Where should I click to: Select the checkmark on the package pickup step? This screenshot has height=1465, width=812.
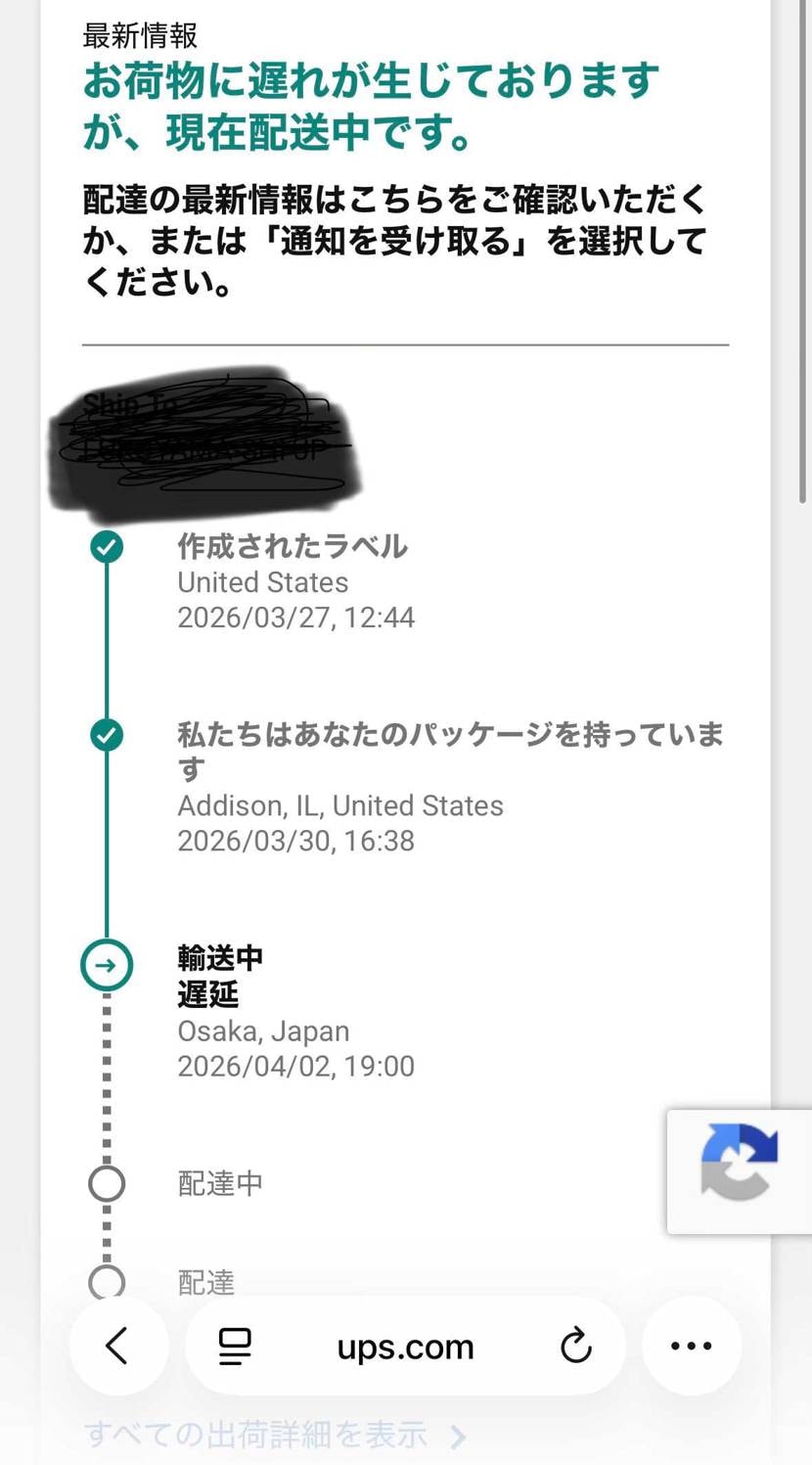point(107,737)
